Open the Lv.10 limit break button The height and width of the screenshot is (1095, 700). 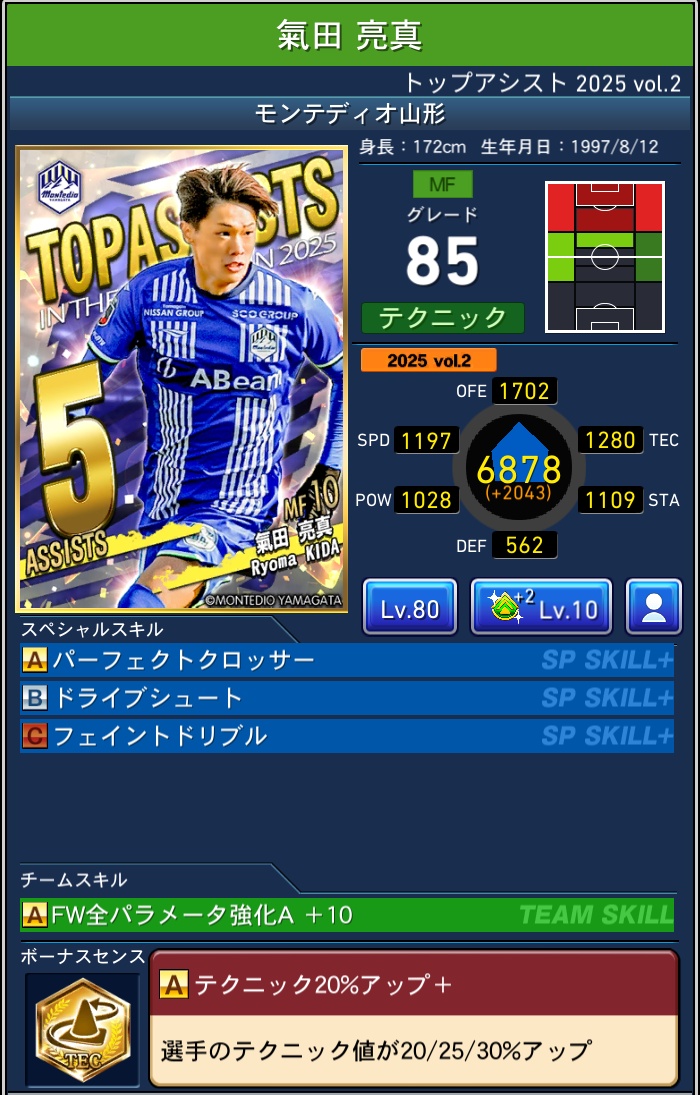point(541,607)
